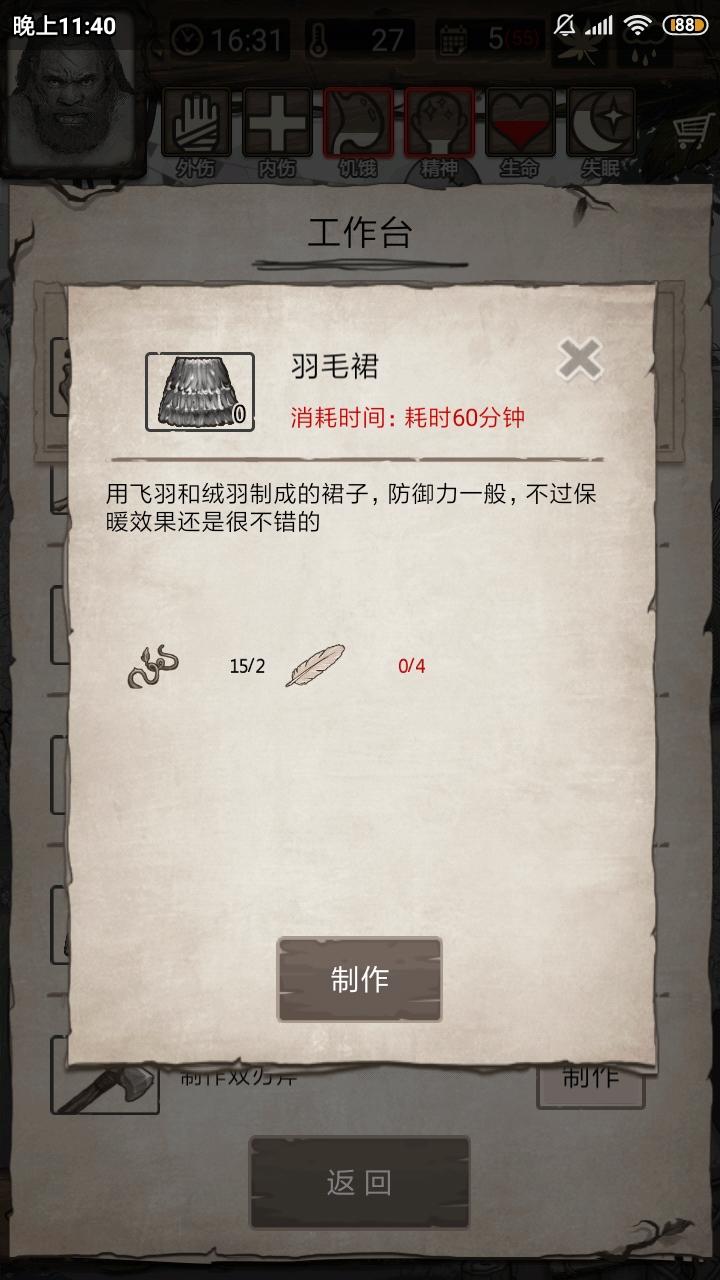This screenshot has height=1280, width=720.
Task: Check the 饥饿 hunger status
Action: point(358,132)
